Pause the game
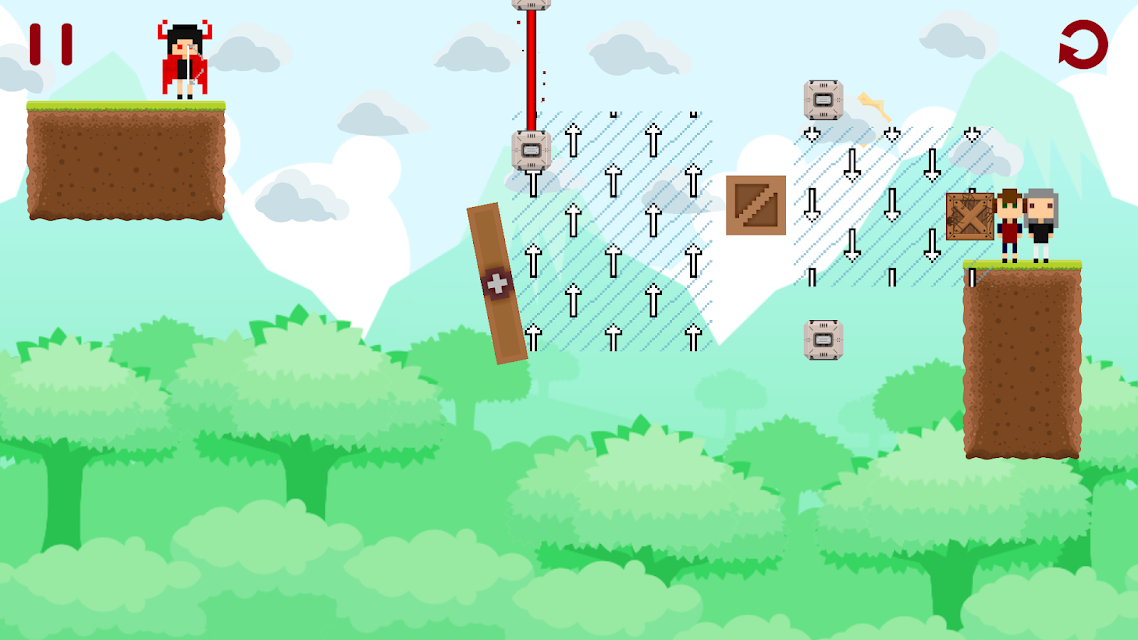The width and height of the screenshot is (1138, 640). coord(50,45)
